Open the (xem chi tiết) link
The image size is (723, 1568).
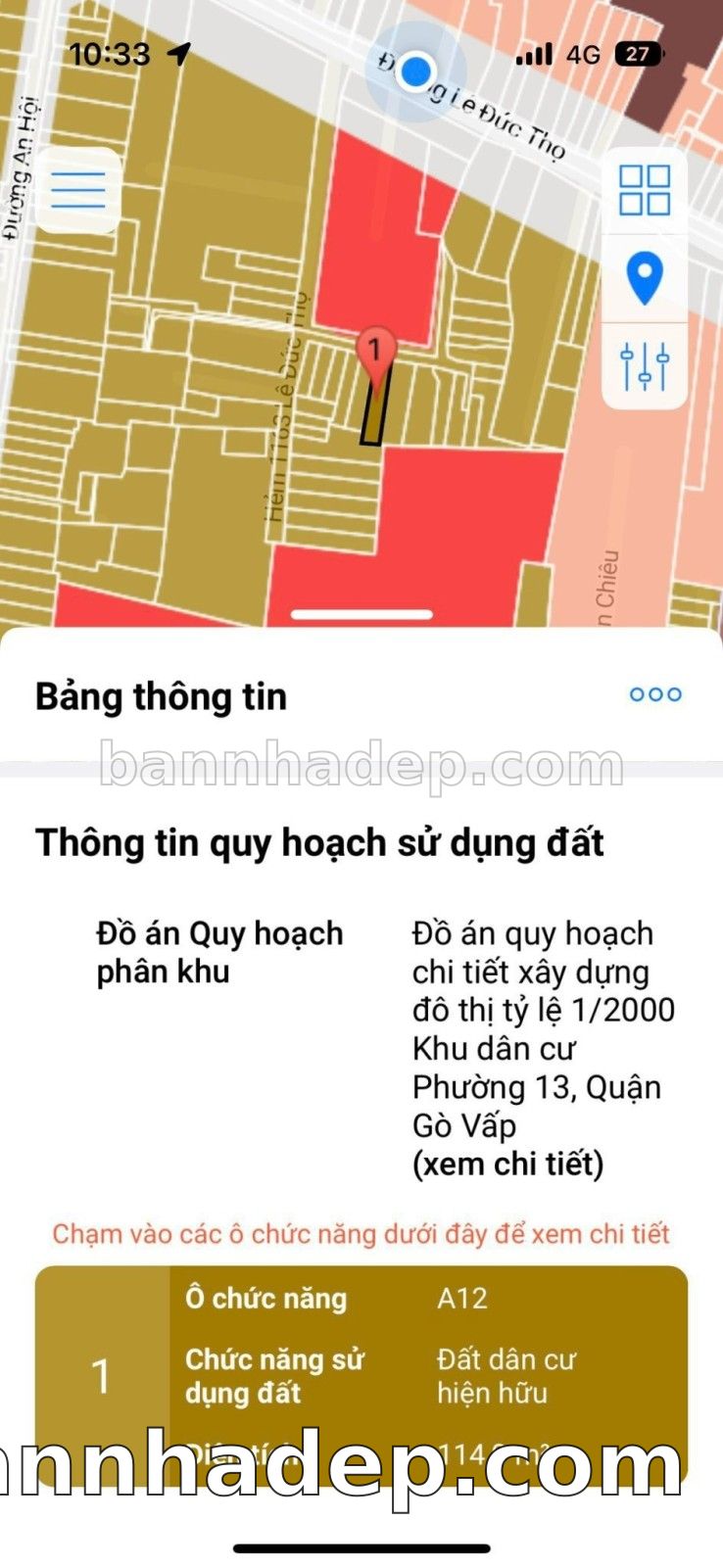click(507, 1164)
